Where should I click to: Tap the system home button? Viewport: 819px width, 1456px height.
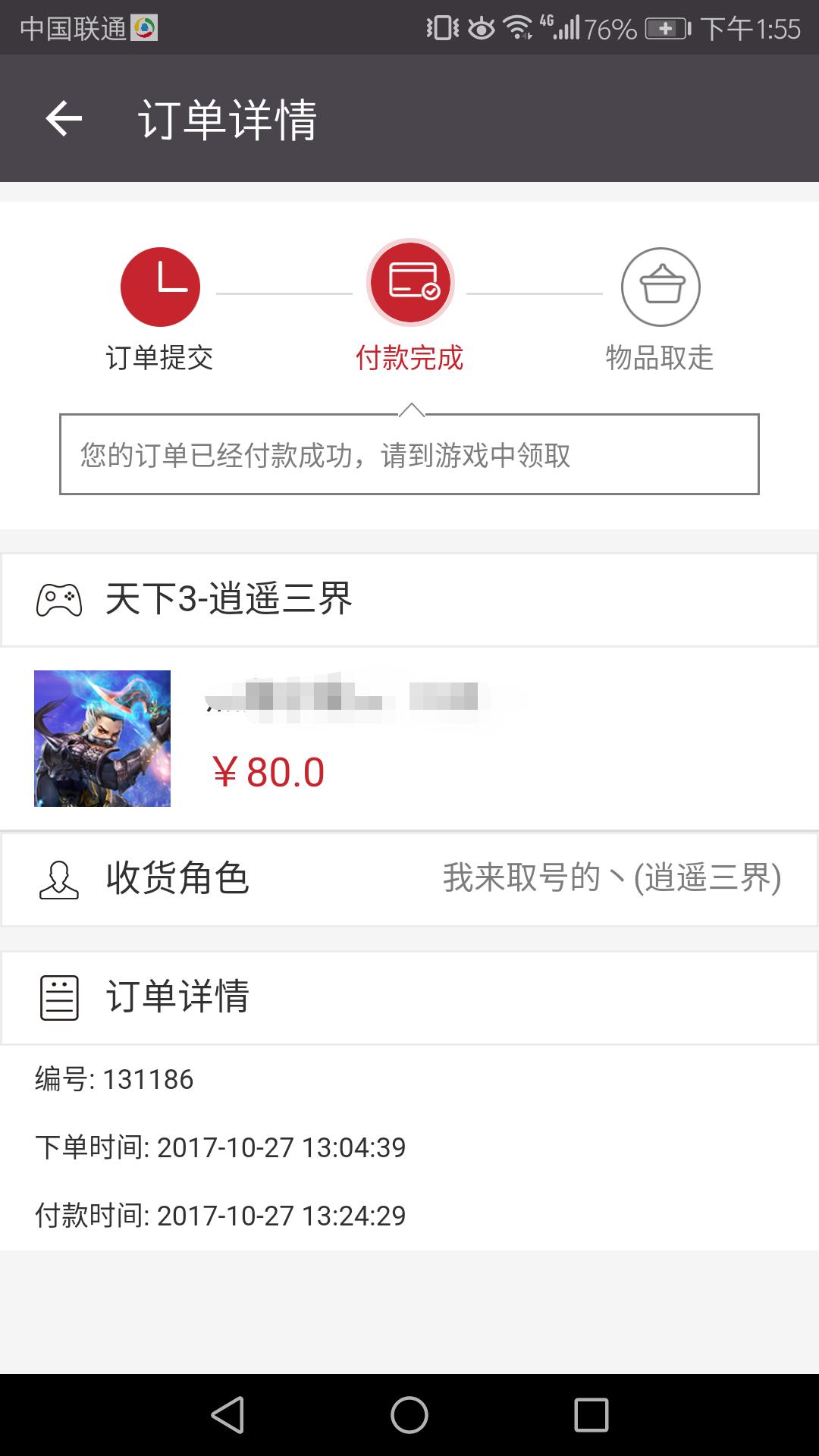(409, 1415)
